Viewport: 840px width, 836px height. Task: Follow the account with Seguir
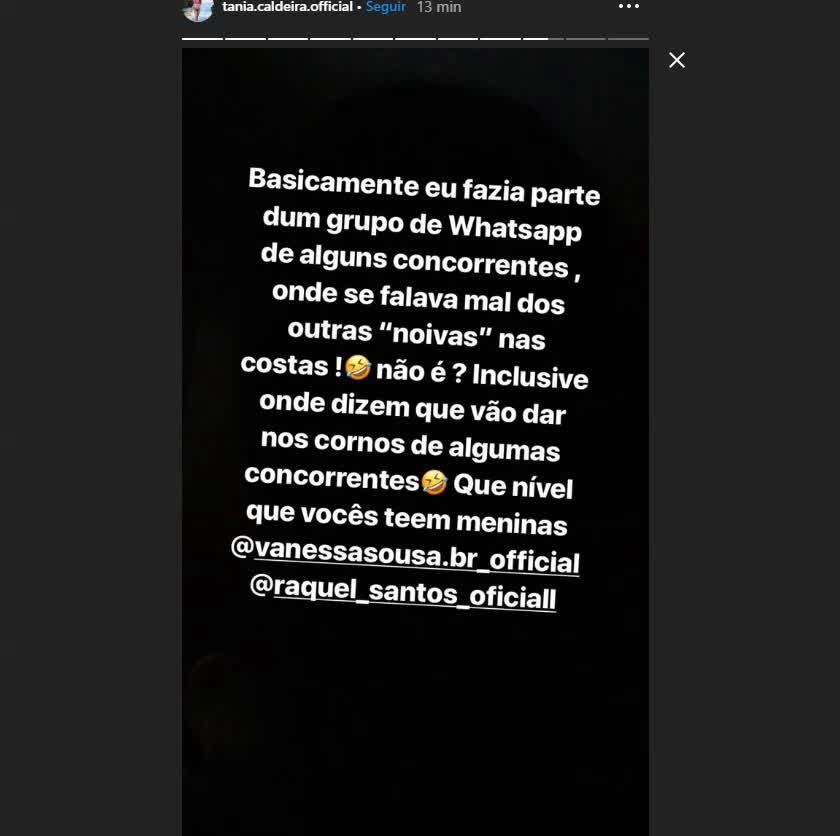click(x=386, y=7)
